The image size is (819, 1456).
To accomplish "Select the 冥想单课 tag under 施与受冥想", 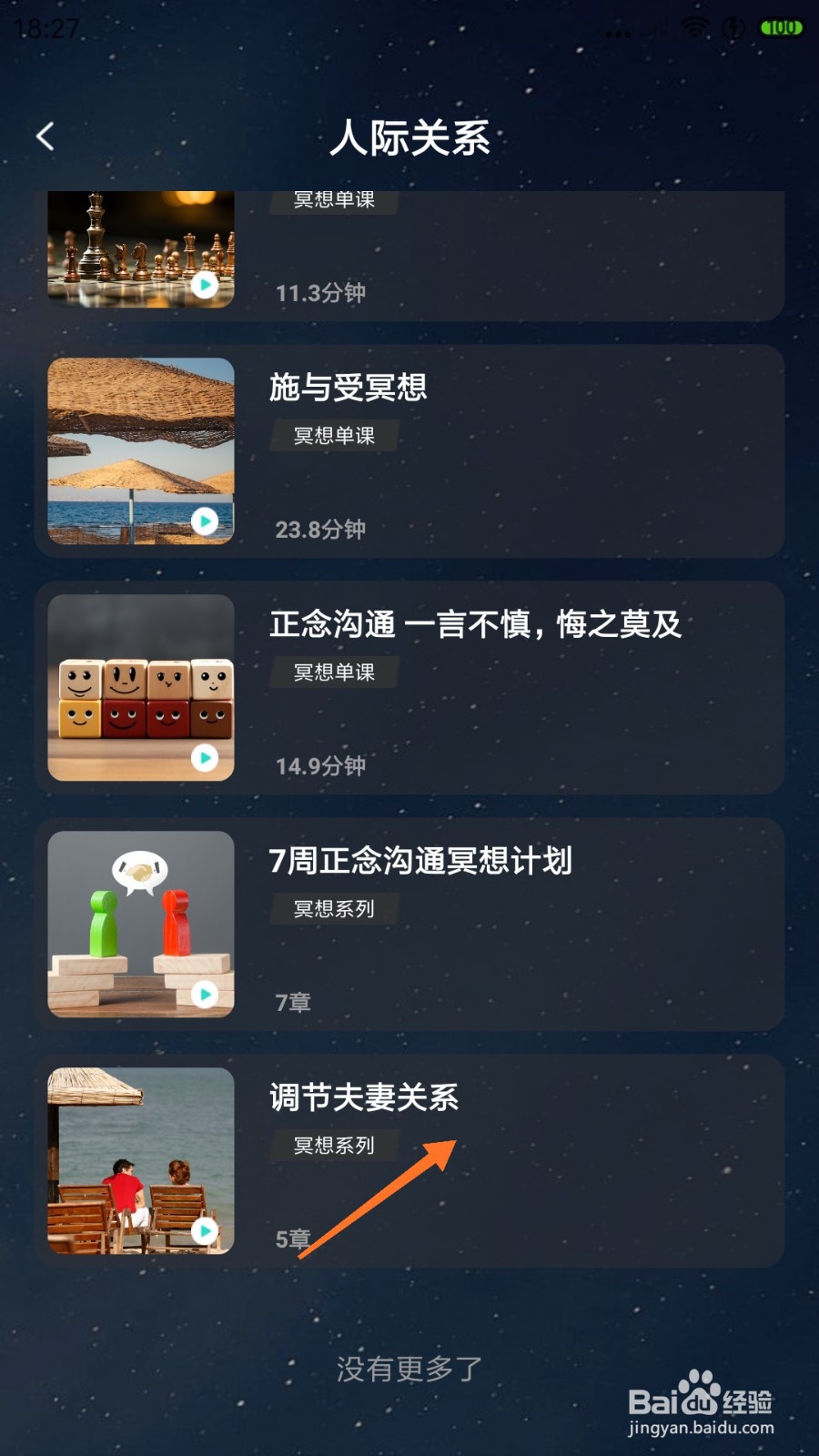I will [333, 435].
